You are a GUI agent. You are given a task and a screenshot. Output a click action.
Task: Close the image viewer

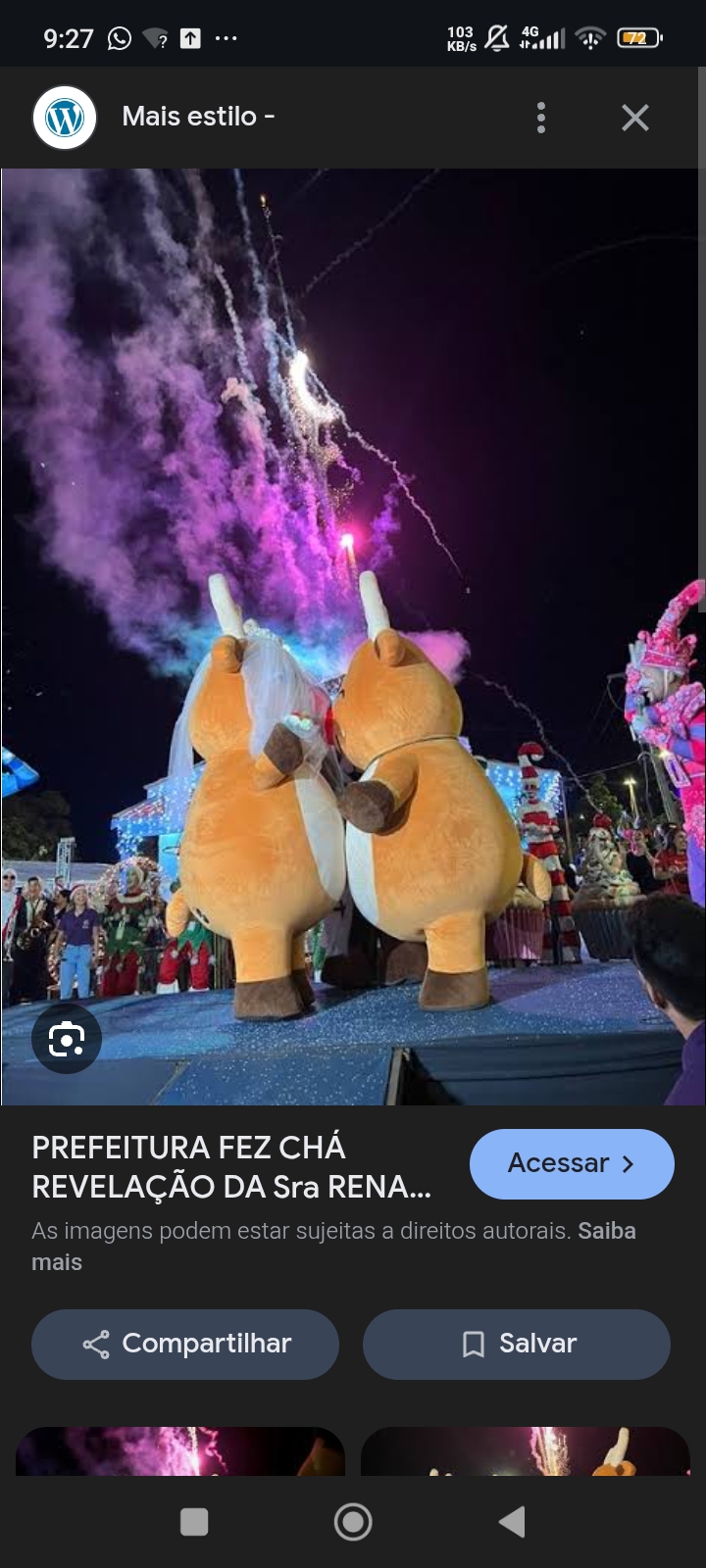point(635,118)
